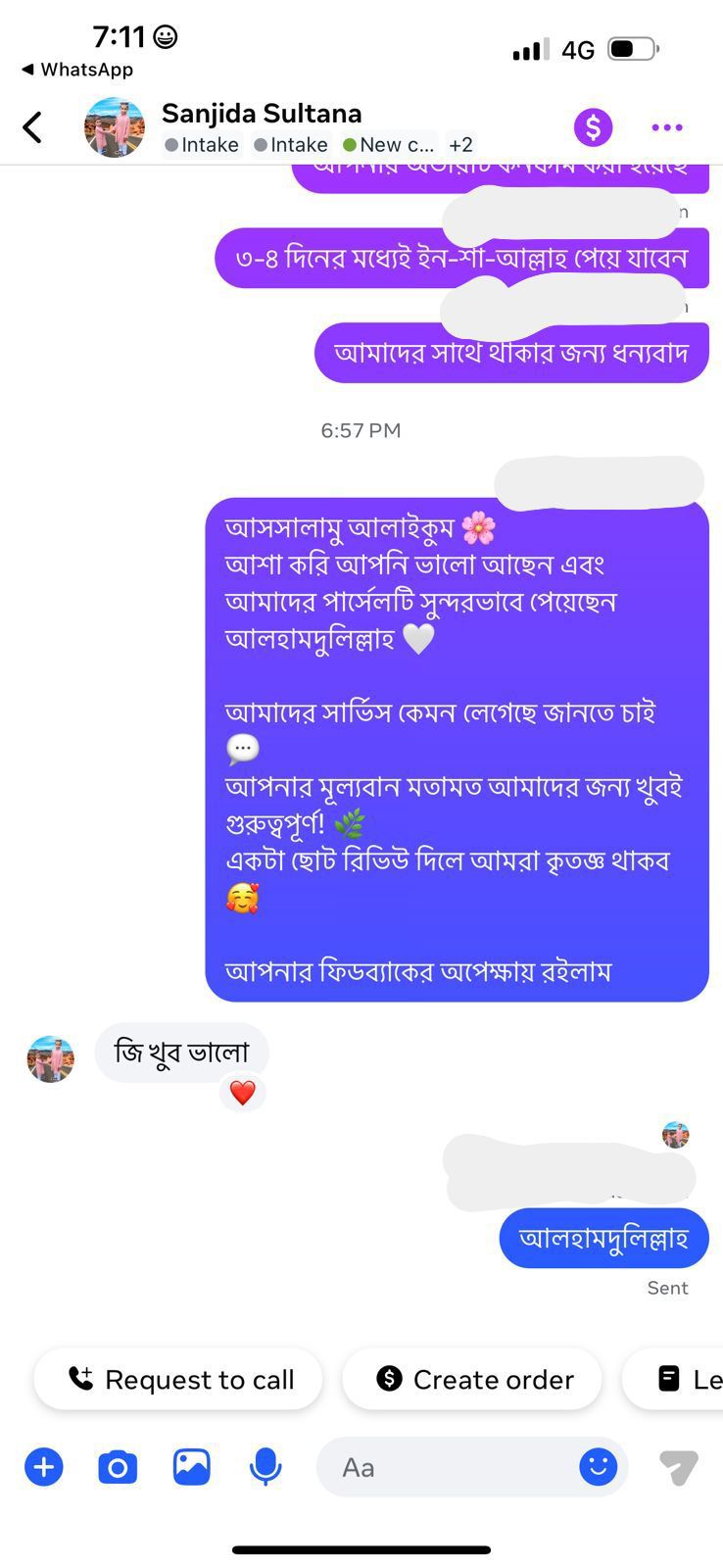The height and width of the screenshot is (1568, 723).
Task: Open the three-dot overflow menu
Action: point(667,127)
